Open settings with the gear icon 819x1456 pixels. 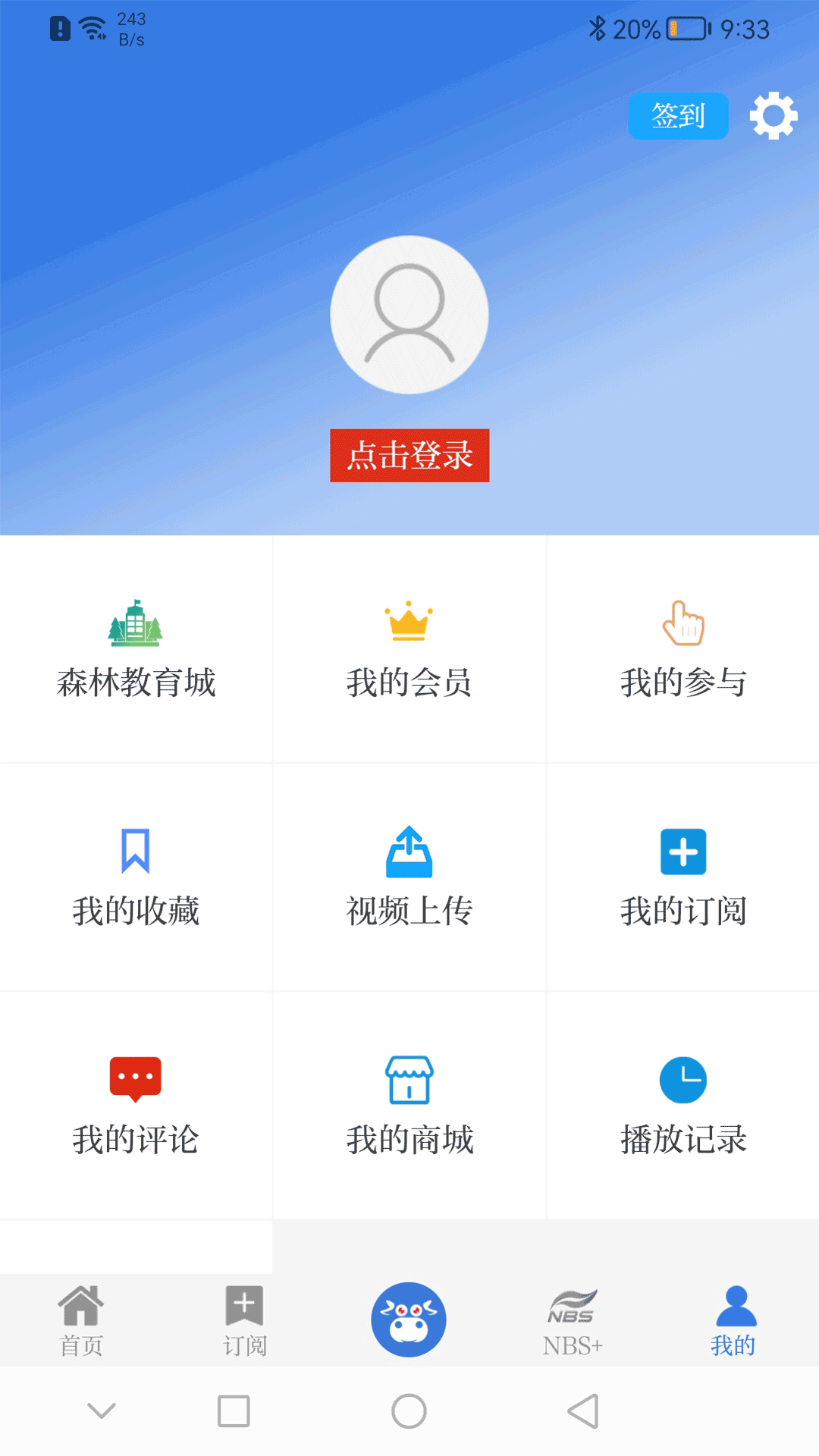tap(772, 115)
